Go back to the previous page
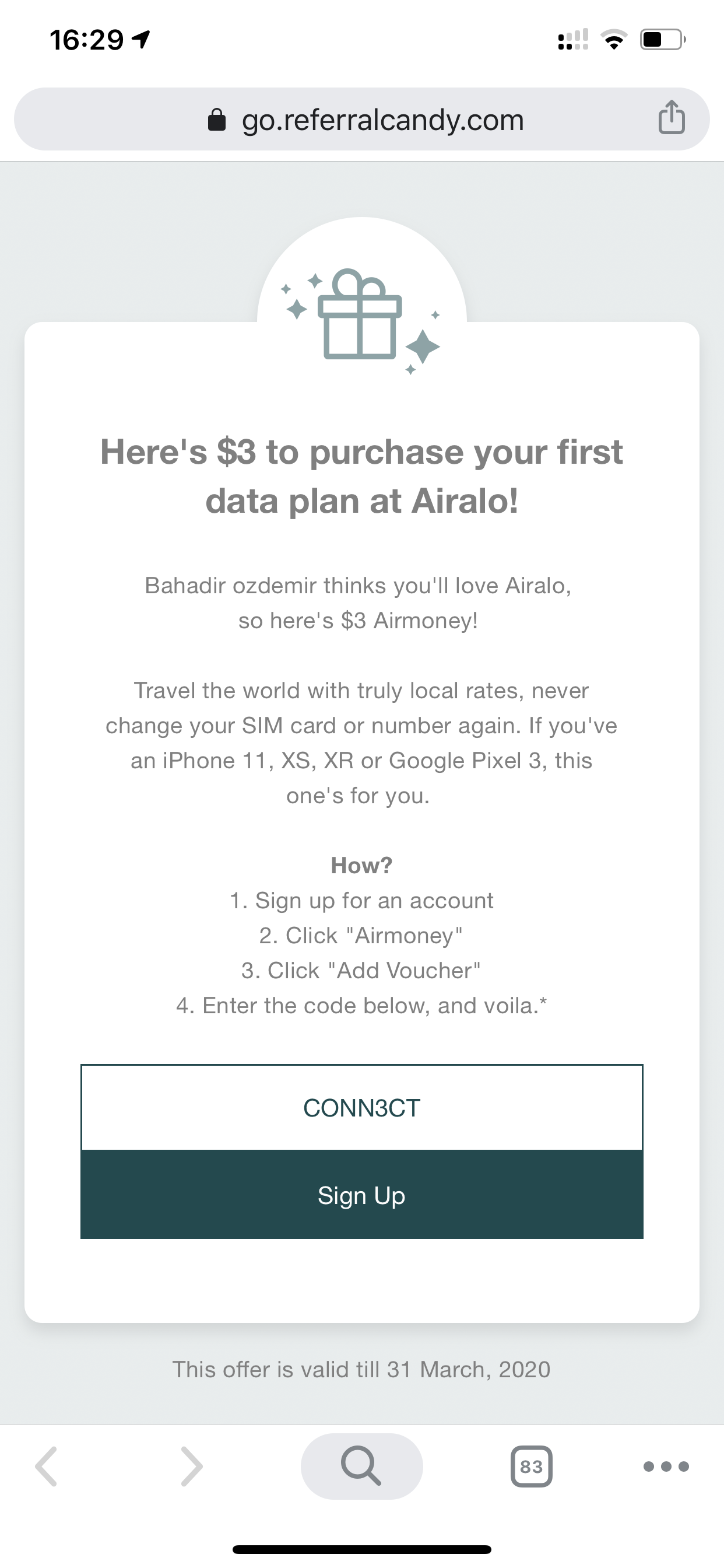The width and height of the screenshot is (724, 1568). pos(46,1466)
